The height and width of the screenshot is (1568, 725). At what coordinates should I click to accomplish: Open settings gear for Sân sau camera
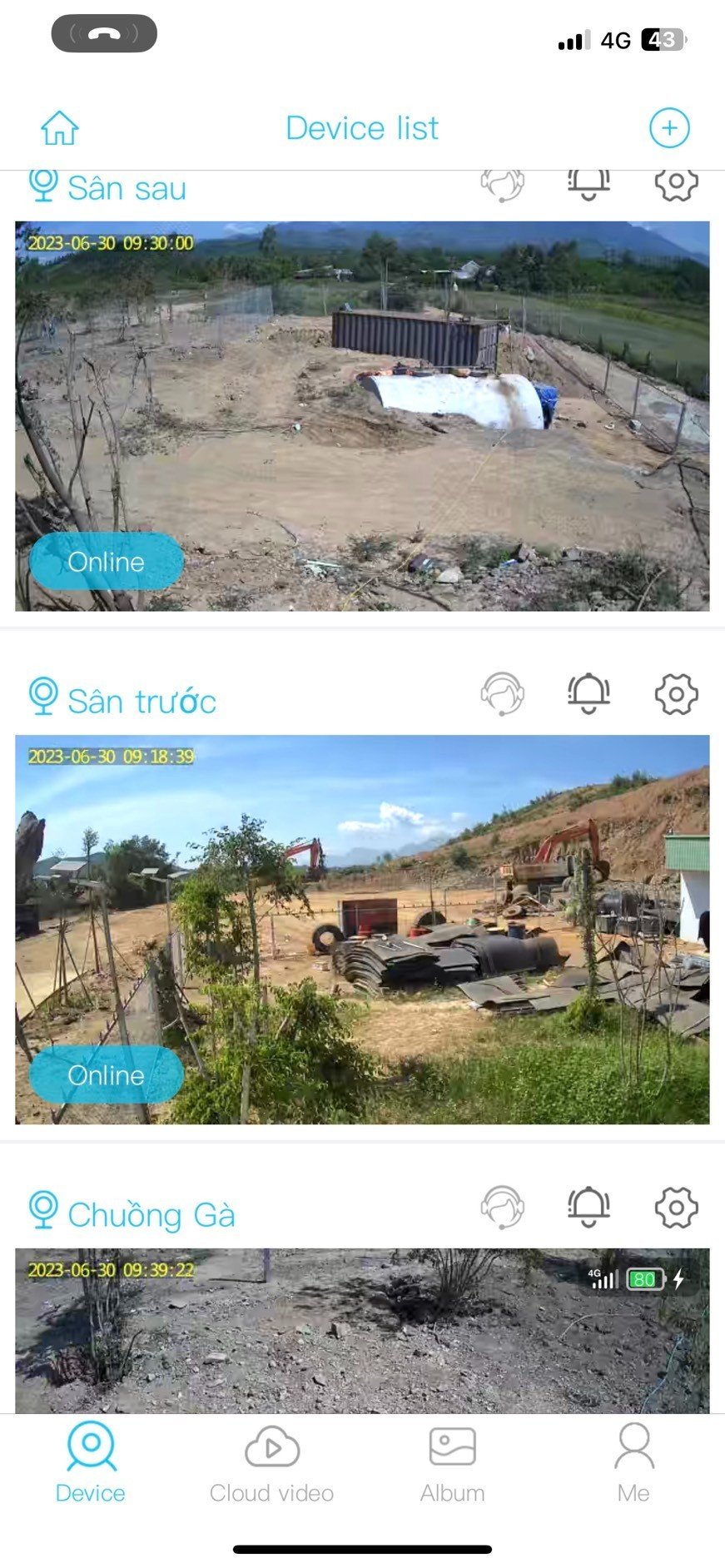point(676,183)
